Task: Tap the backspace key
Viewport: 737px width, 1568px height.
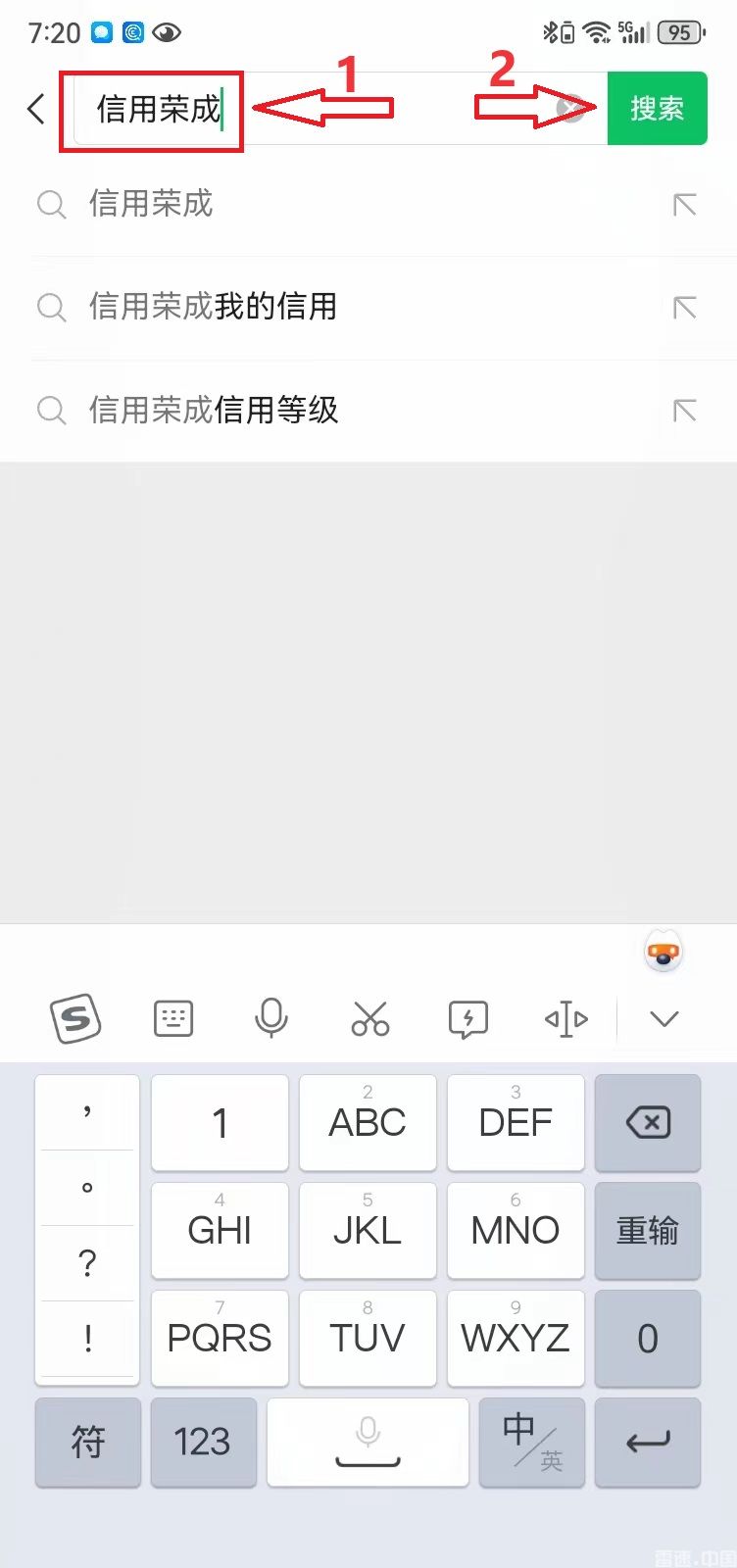Action: pos(648,1123)
